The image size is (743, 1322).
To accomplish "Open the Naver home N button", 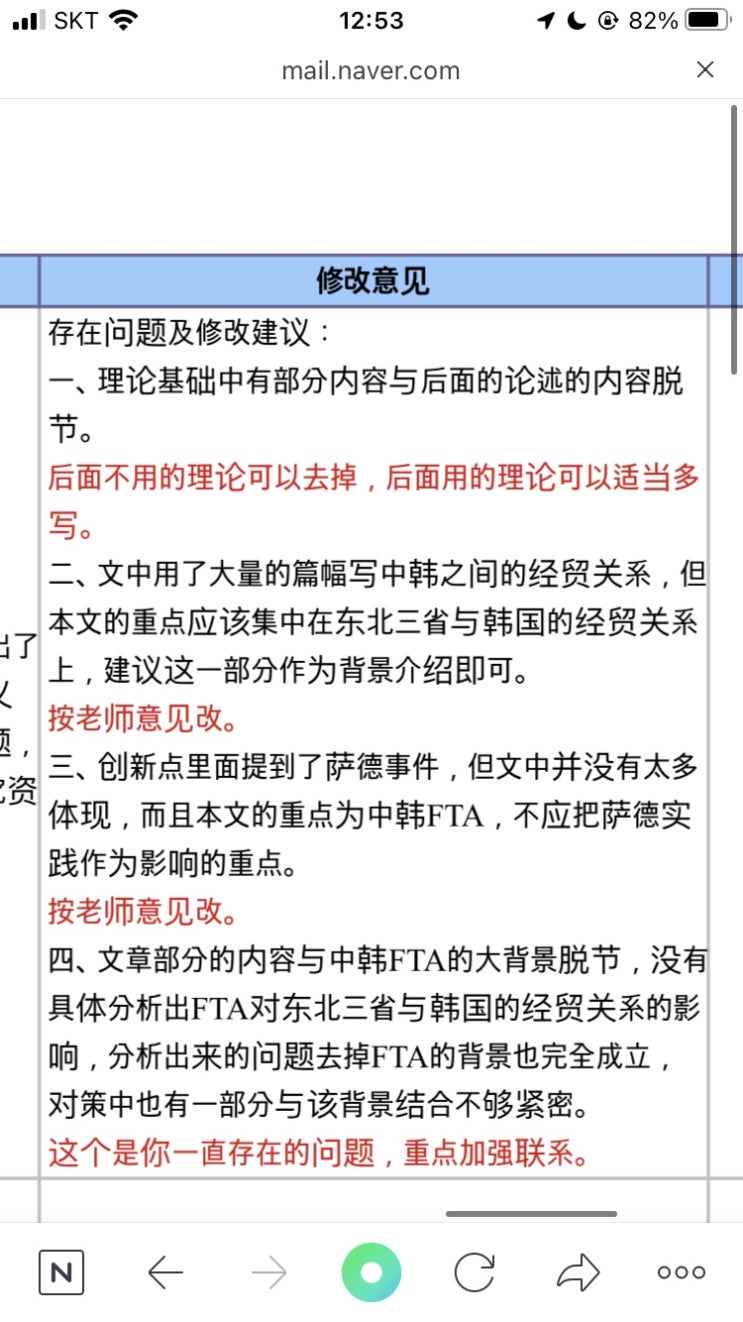I will [x=61, y=1272].
